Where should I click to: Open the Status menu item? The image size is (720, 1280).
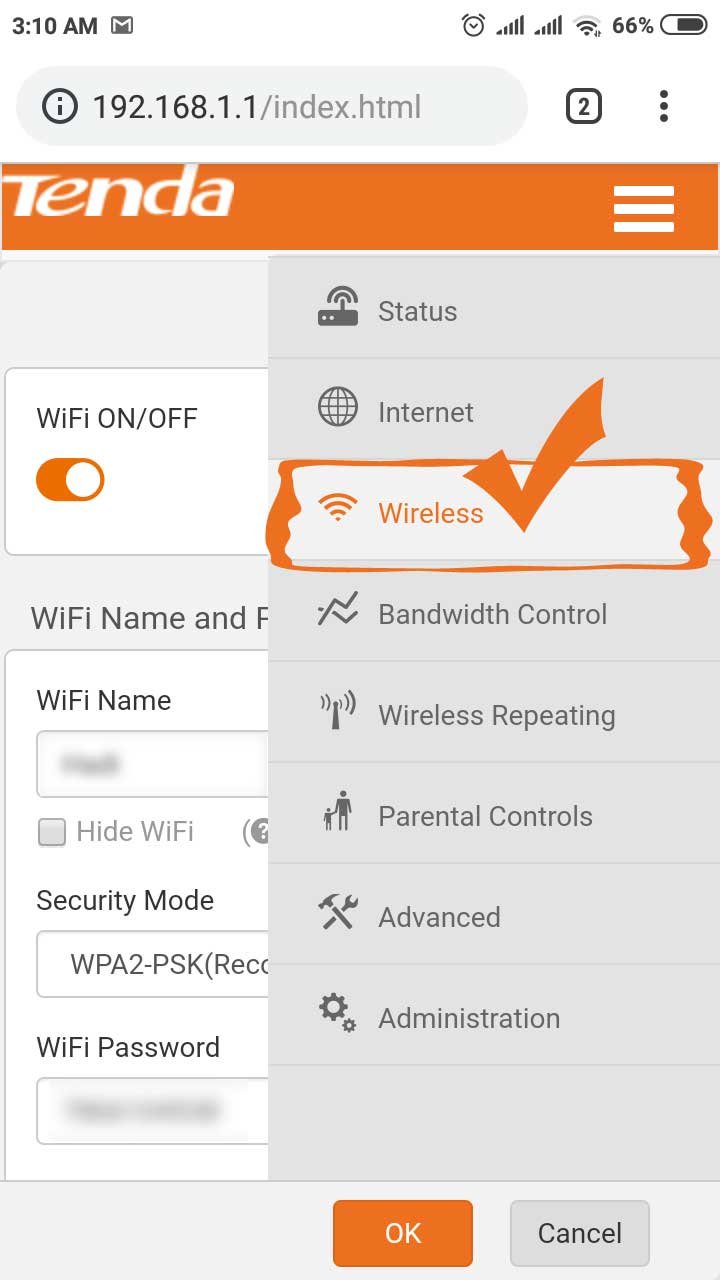(x=416, y=311)
